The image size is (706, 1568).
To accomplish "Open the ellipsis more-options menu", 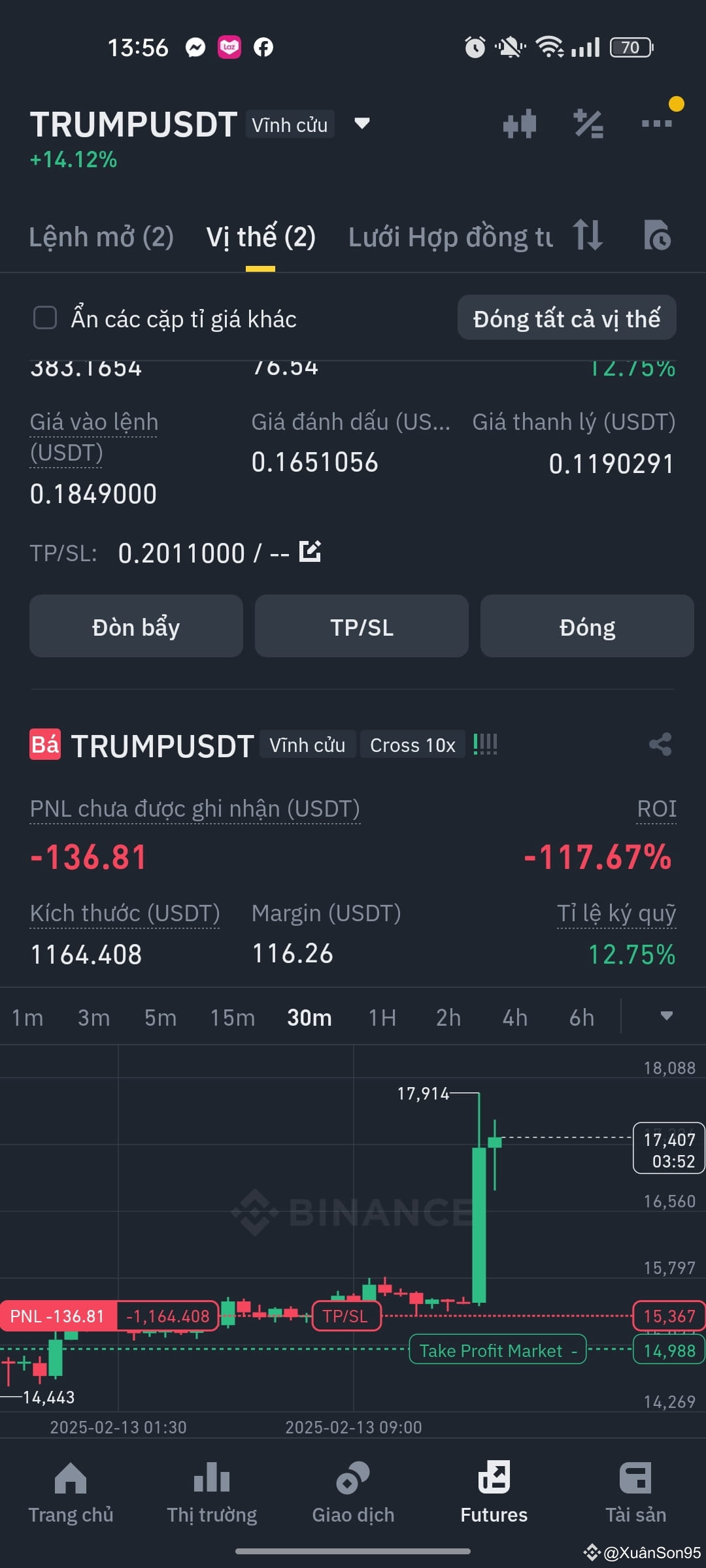I will click(x=657, y=124).
